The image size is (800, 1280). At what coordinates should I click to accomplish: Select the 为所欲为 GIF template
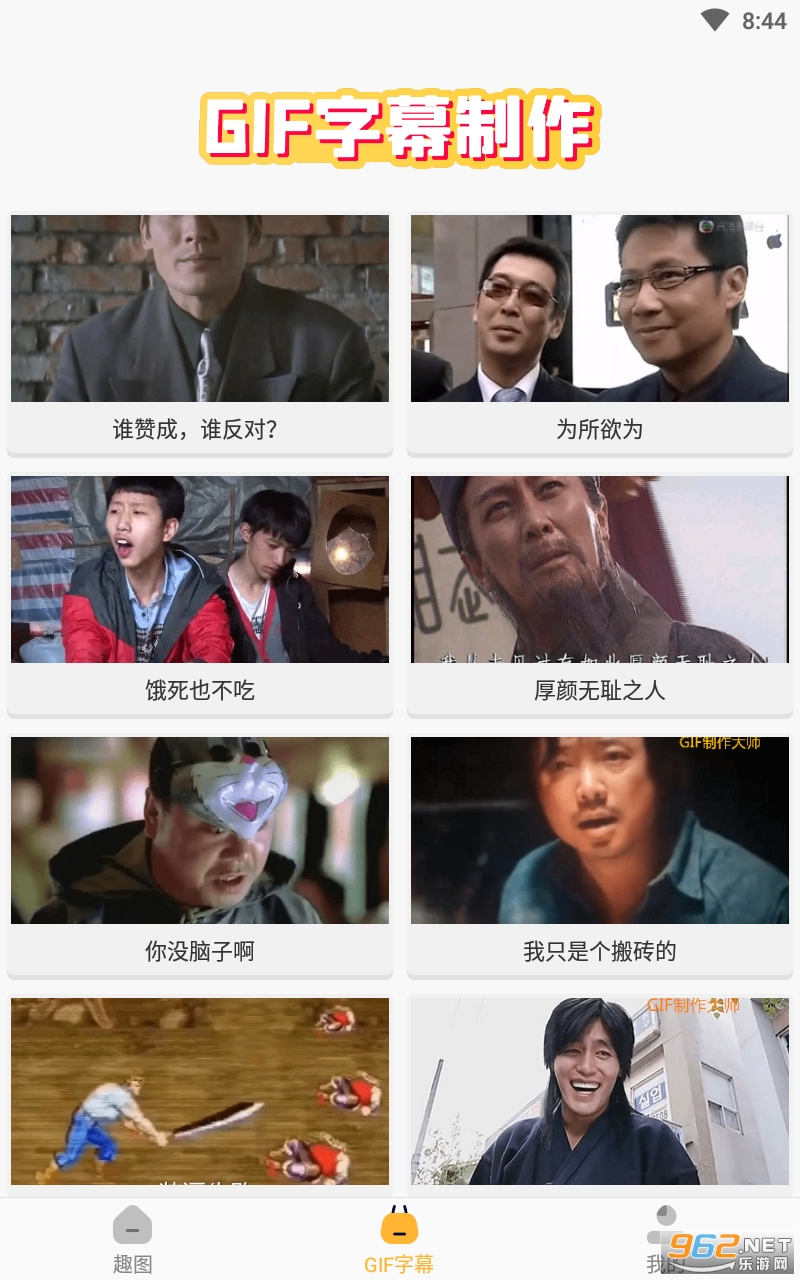tap(600, 332)
